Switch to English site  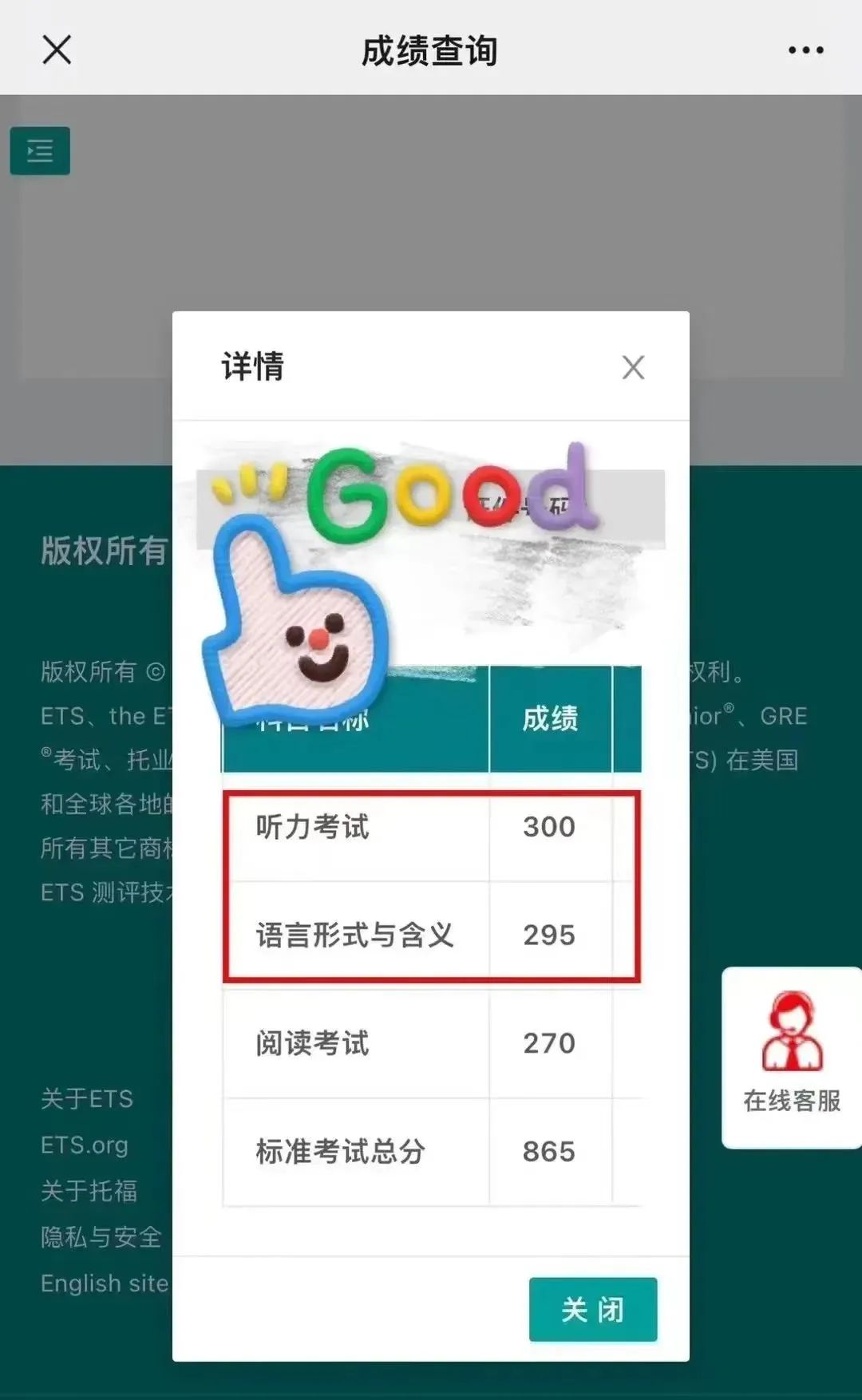tap(105, 1283)
